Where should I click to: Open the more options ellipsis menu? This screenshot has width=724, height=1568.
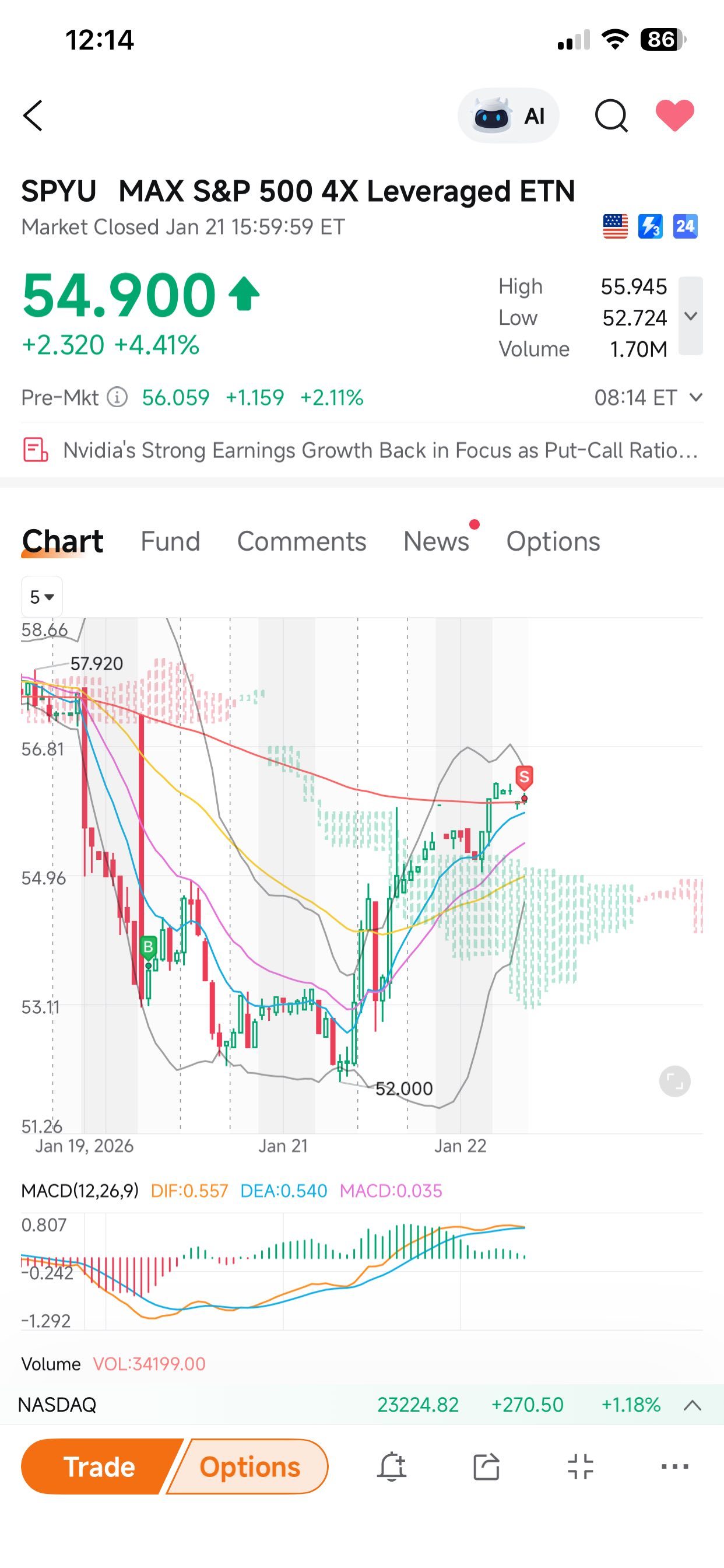674,1466
